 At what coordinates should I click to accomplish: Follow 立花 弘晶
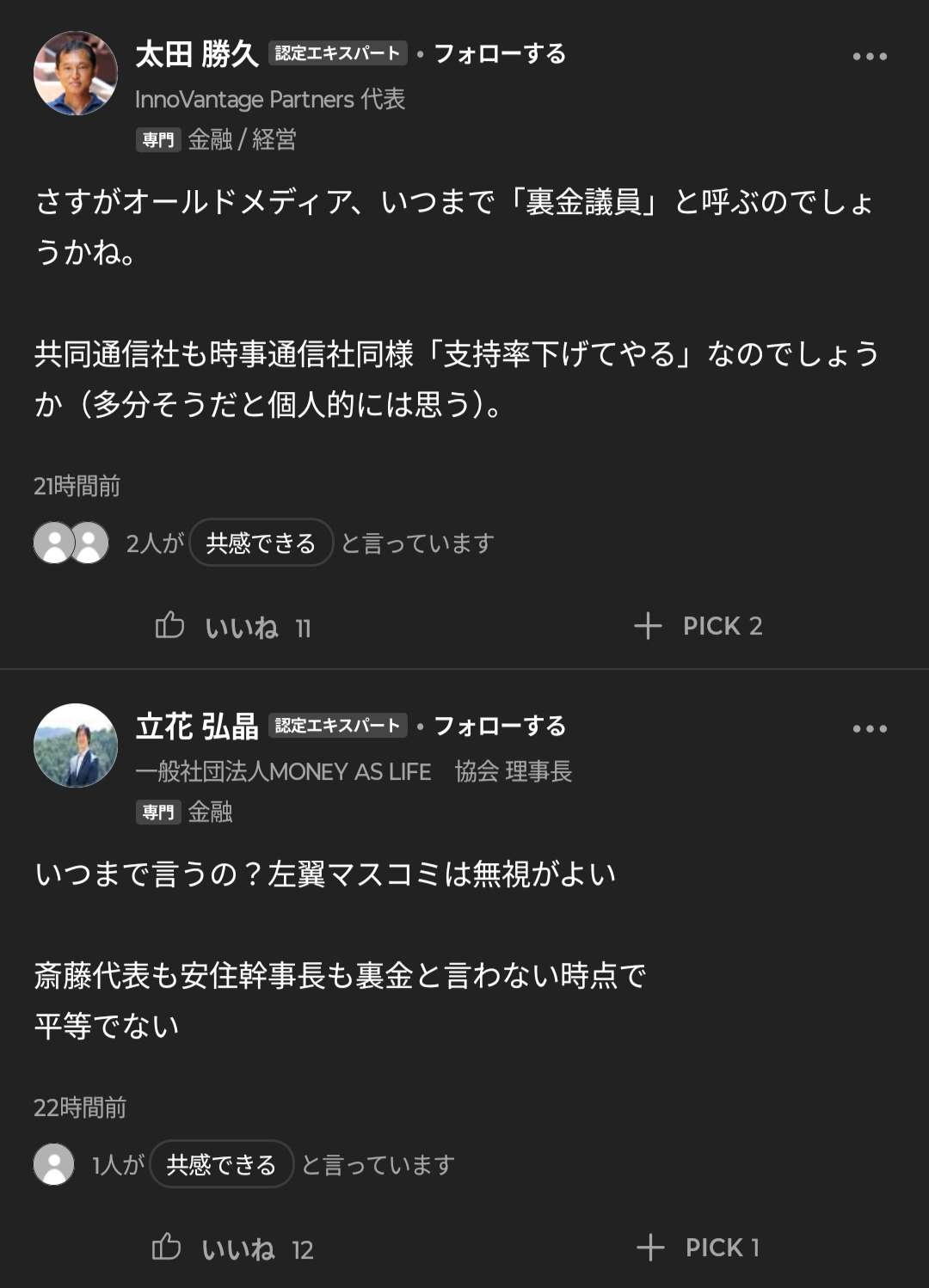500,727
